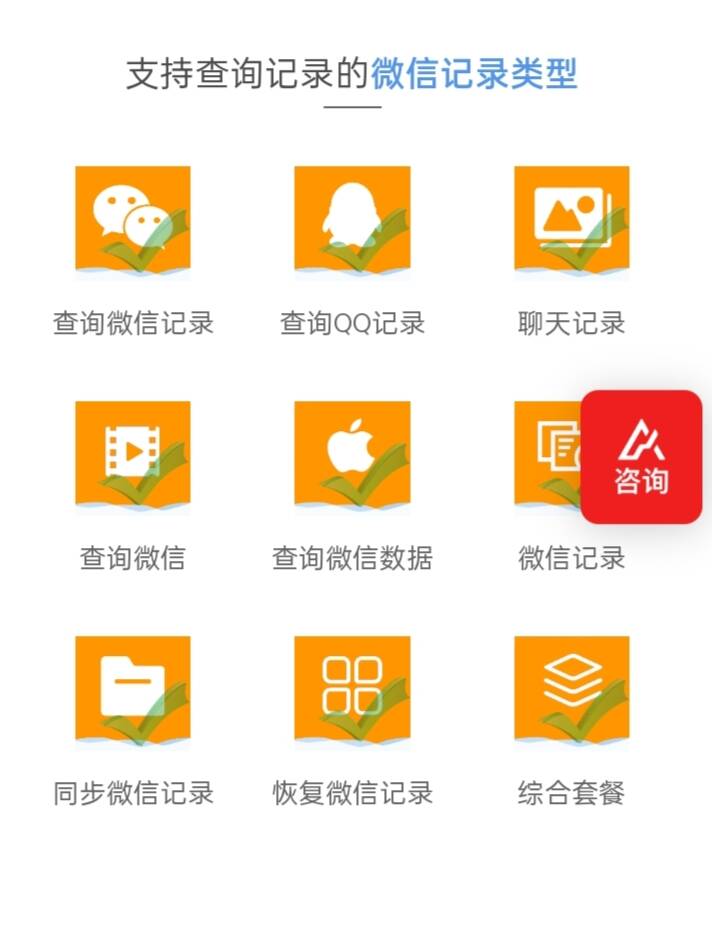Open the 恢复微信记录 grid item
This screenshot has height=937, width=712.
352,690
